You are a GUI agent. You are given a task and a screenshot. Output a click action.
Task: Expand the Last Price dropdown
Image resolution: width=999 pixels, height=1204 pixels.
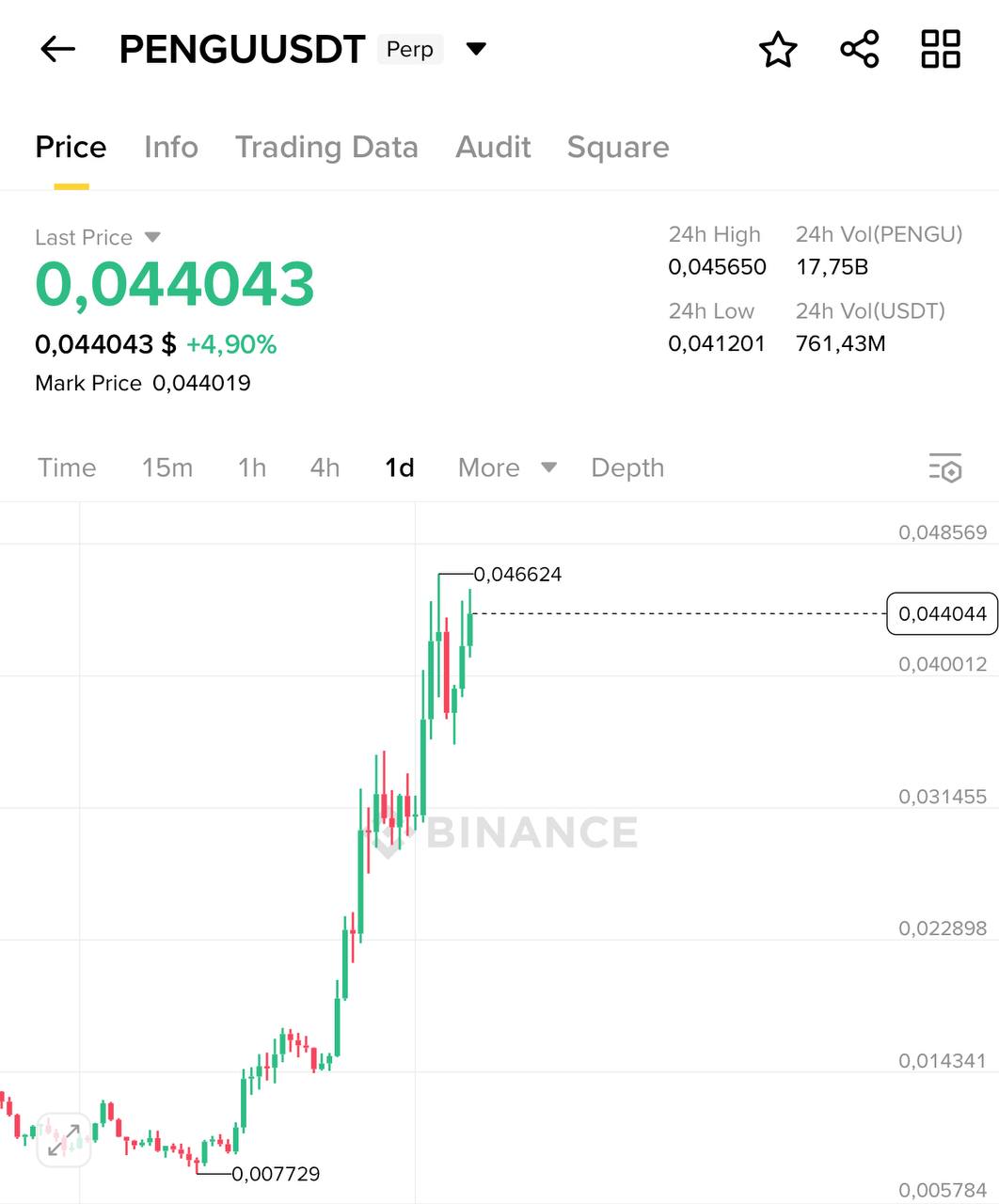pyautogui.click(x=151, y=237)
